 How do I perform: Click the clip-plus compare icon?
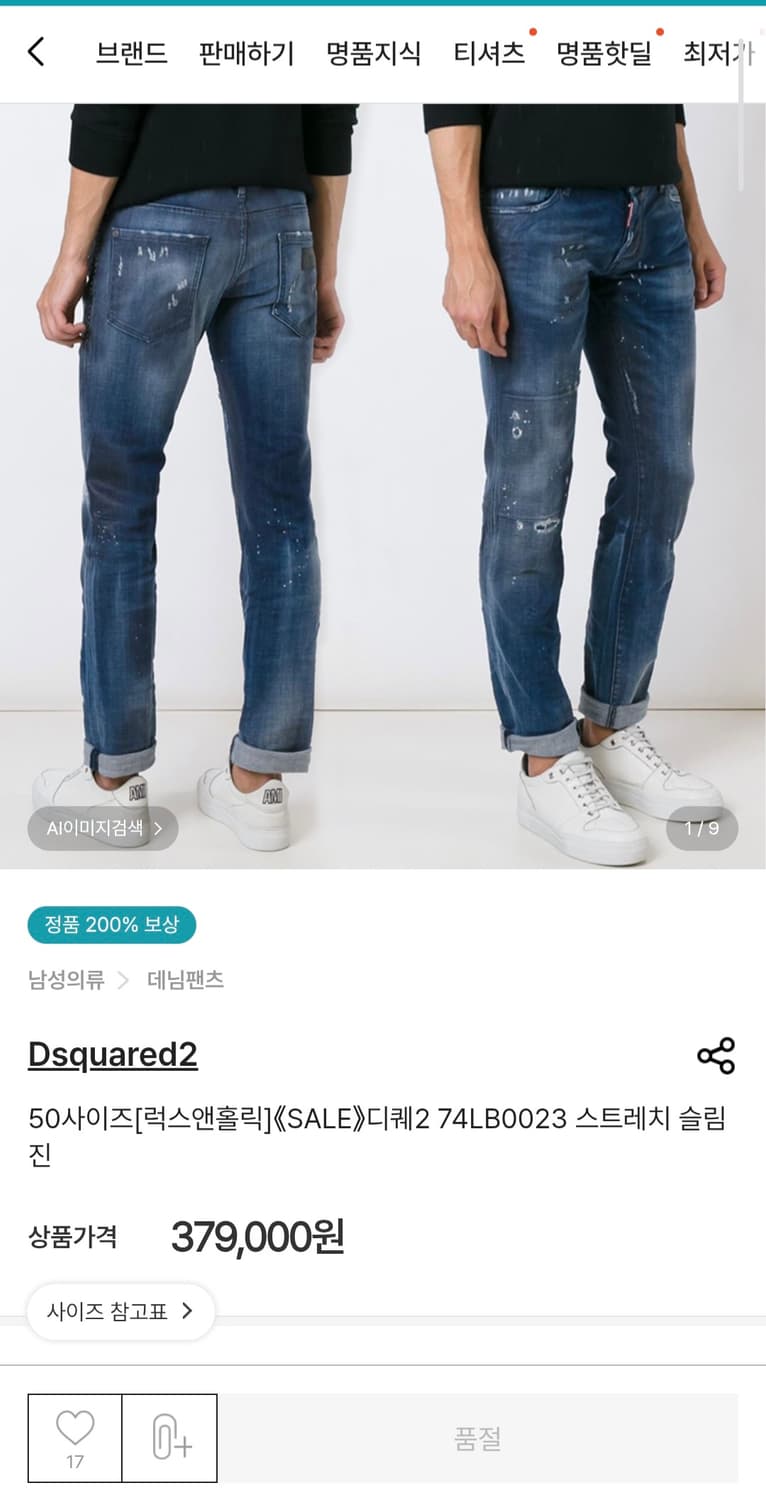coord(170,1436)
